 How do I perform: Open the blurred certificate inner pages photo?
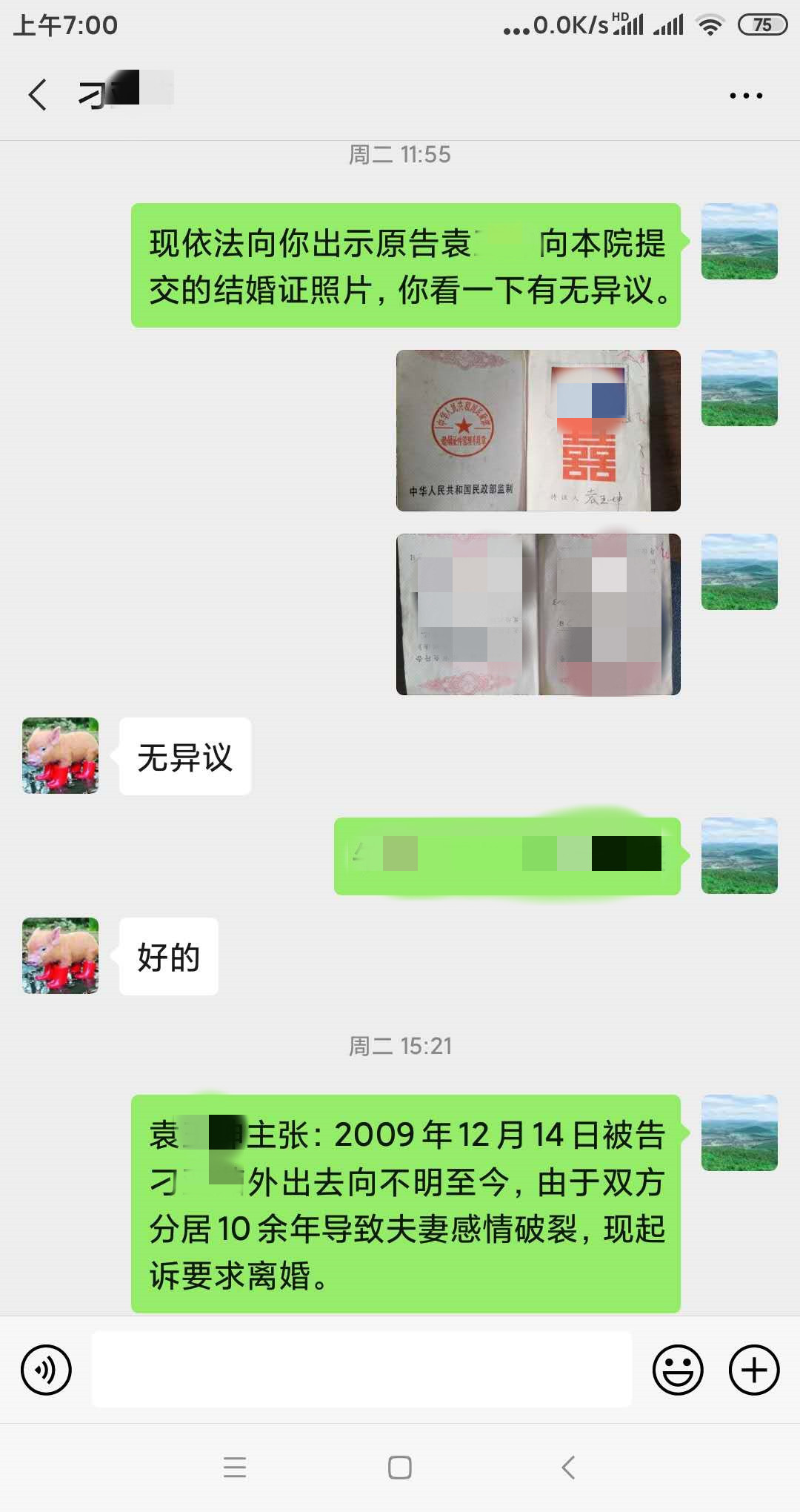(x=538, y=614)
